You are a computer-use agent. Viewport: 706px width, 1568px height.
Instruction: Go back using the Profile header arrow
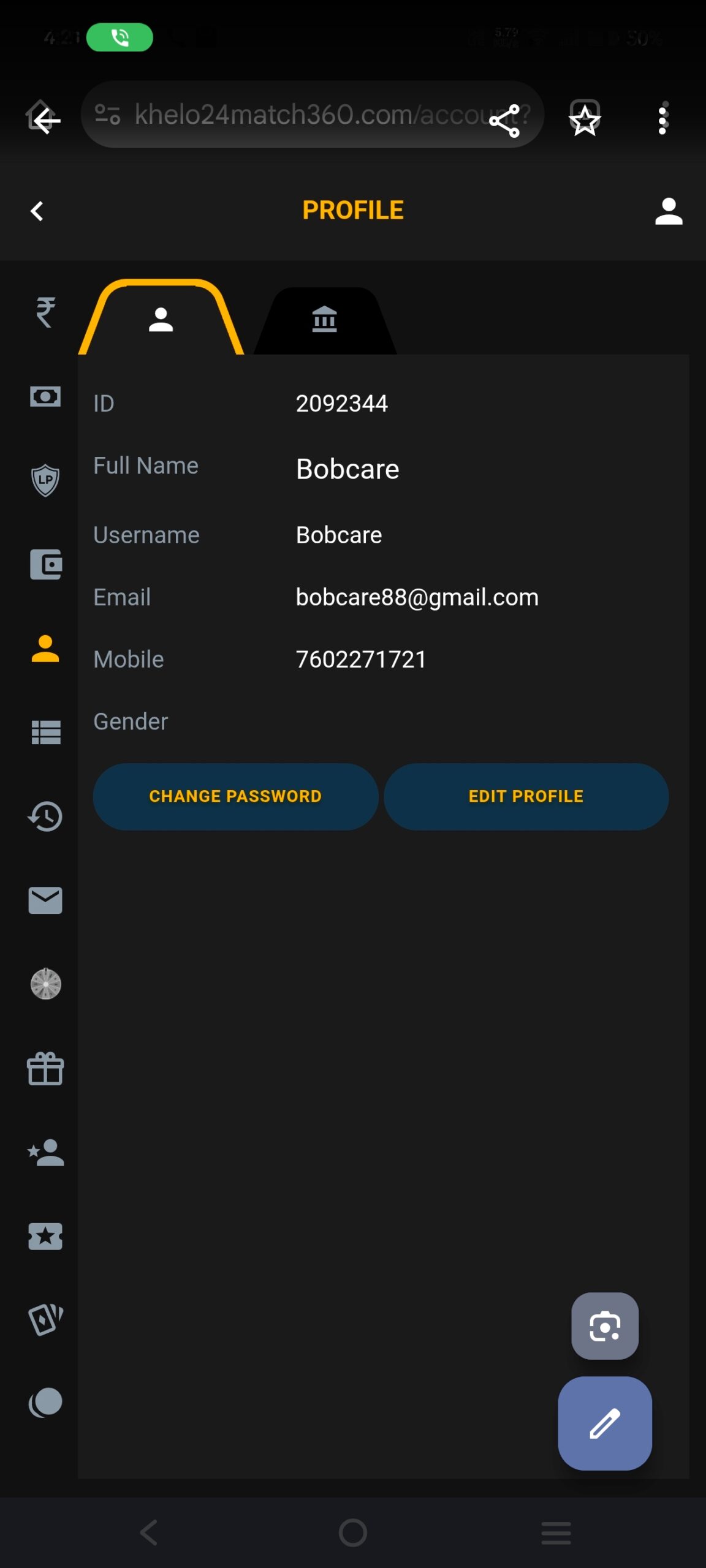[37, 211]
